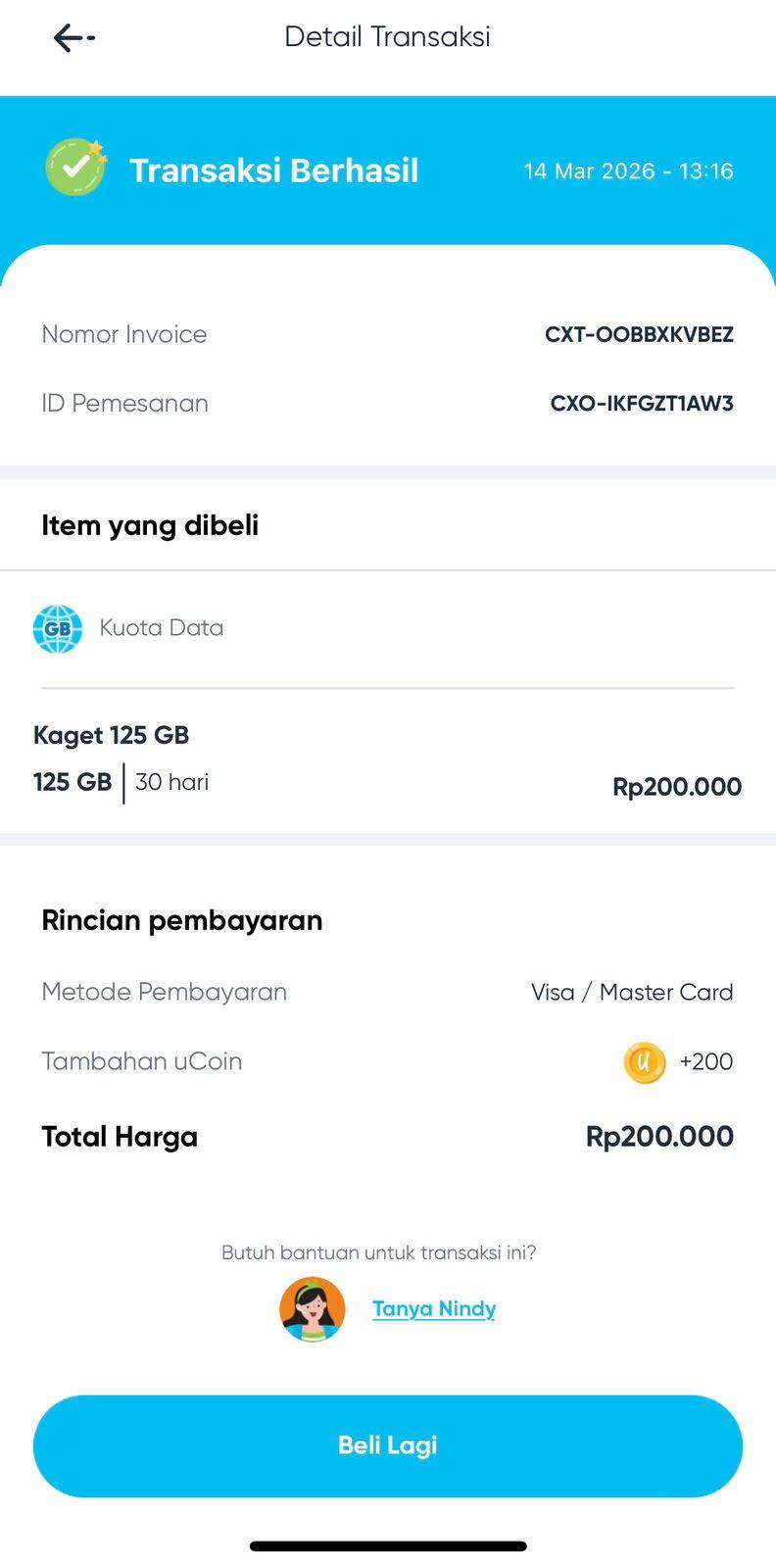This screenshot has height=1568, width=776.
Task: Select the Kaget 125 GB item row
Action: coord(112,734)
